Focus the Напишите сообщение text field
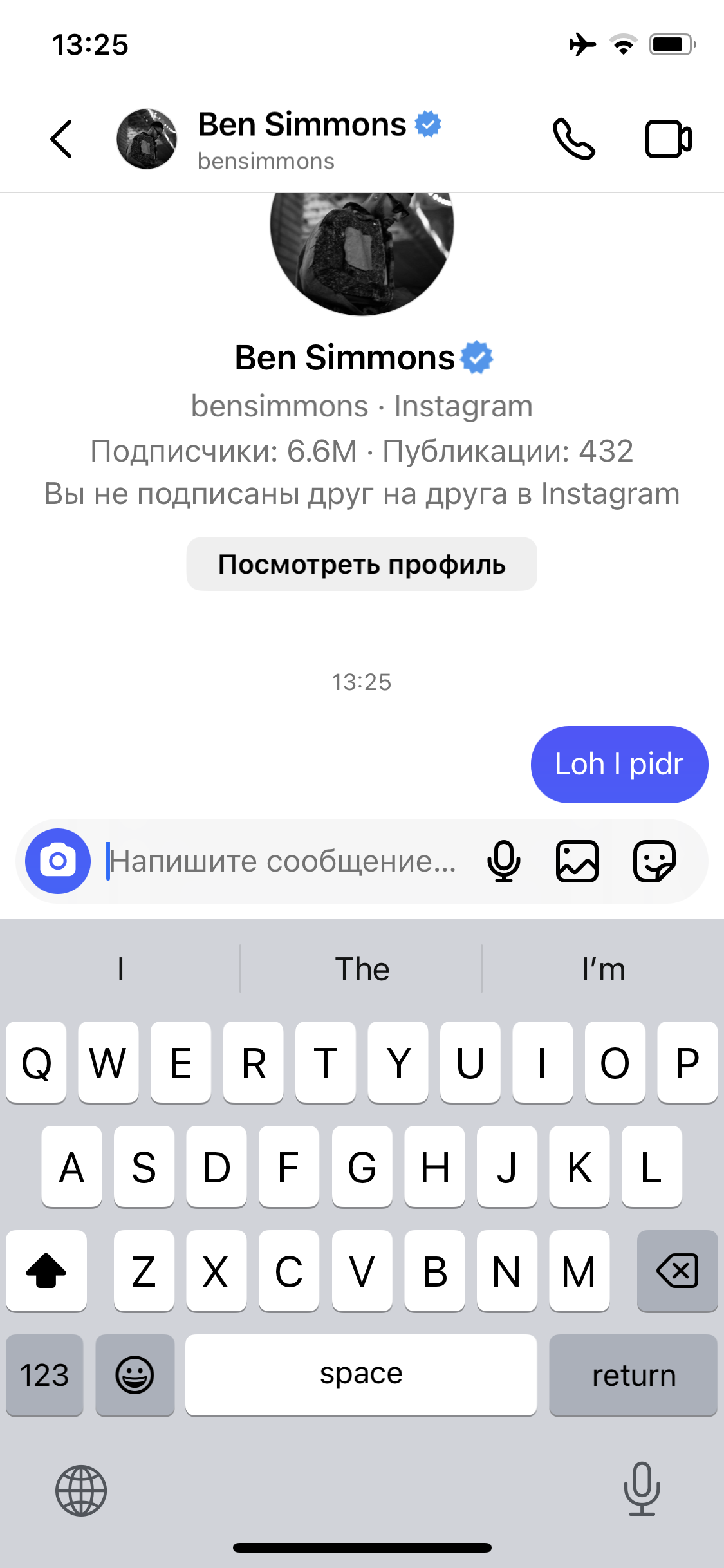Viewport: 724px width, 1568px height. pos(283,861)
